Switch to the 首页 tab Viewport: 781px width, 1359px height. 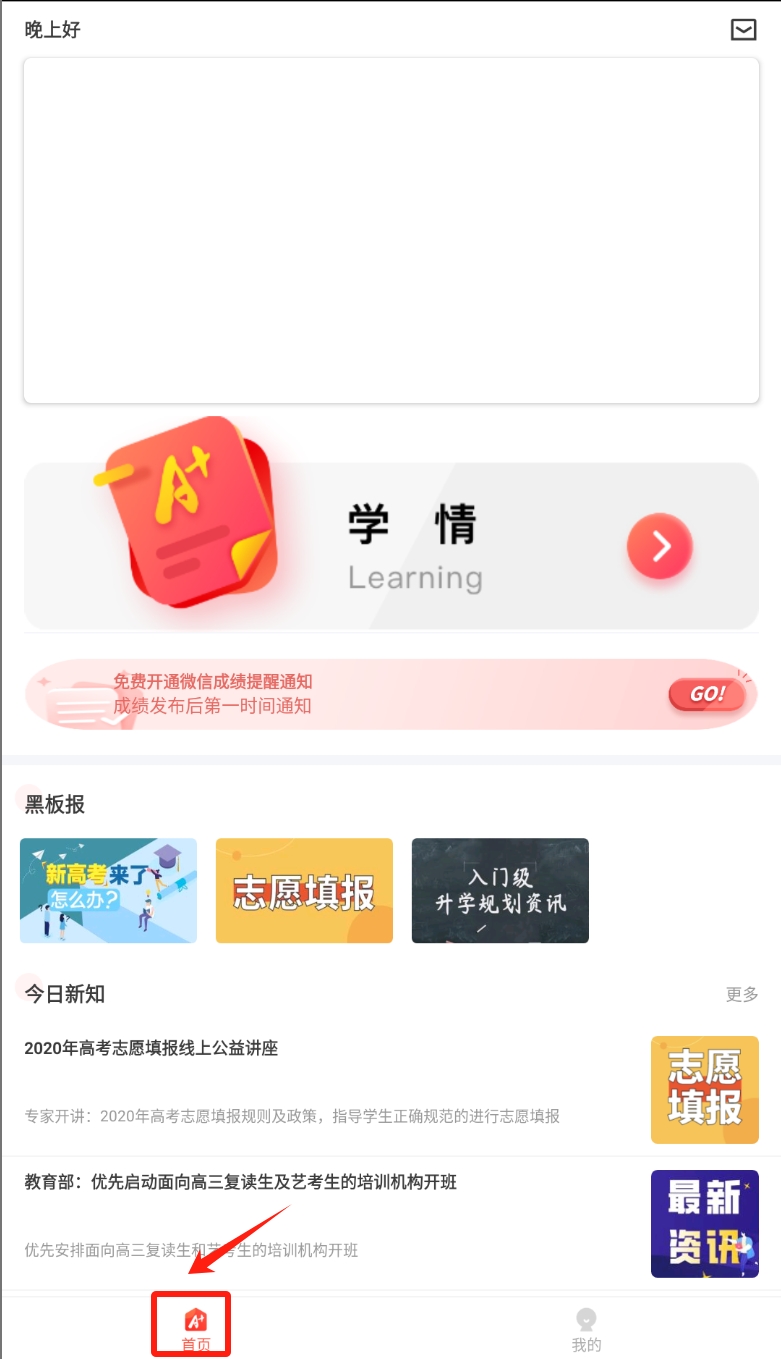pyautogui.click(x=195, y=1329)
